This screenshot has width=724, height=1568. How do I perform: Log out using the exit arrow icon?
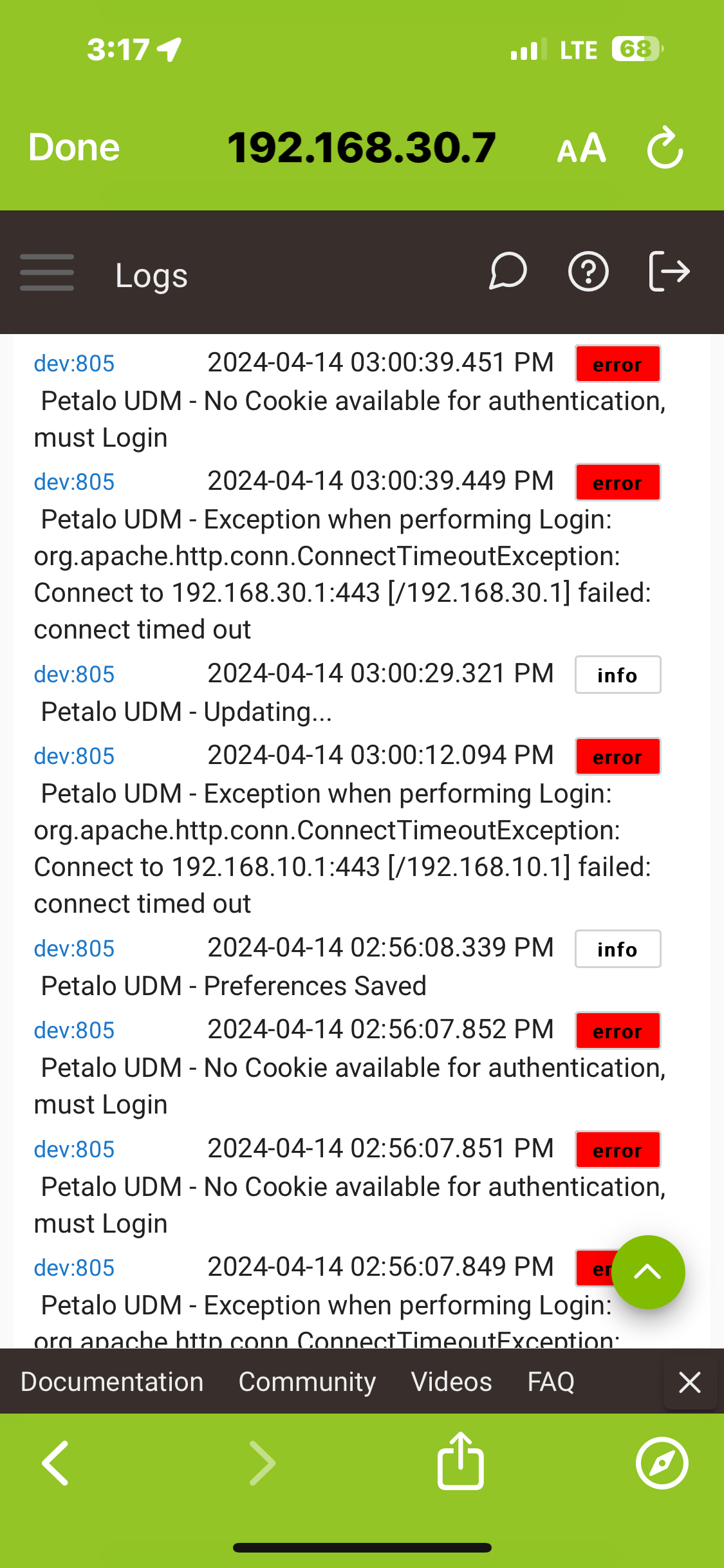point(669,272)
